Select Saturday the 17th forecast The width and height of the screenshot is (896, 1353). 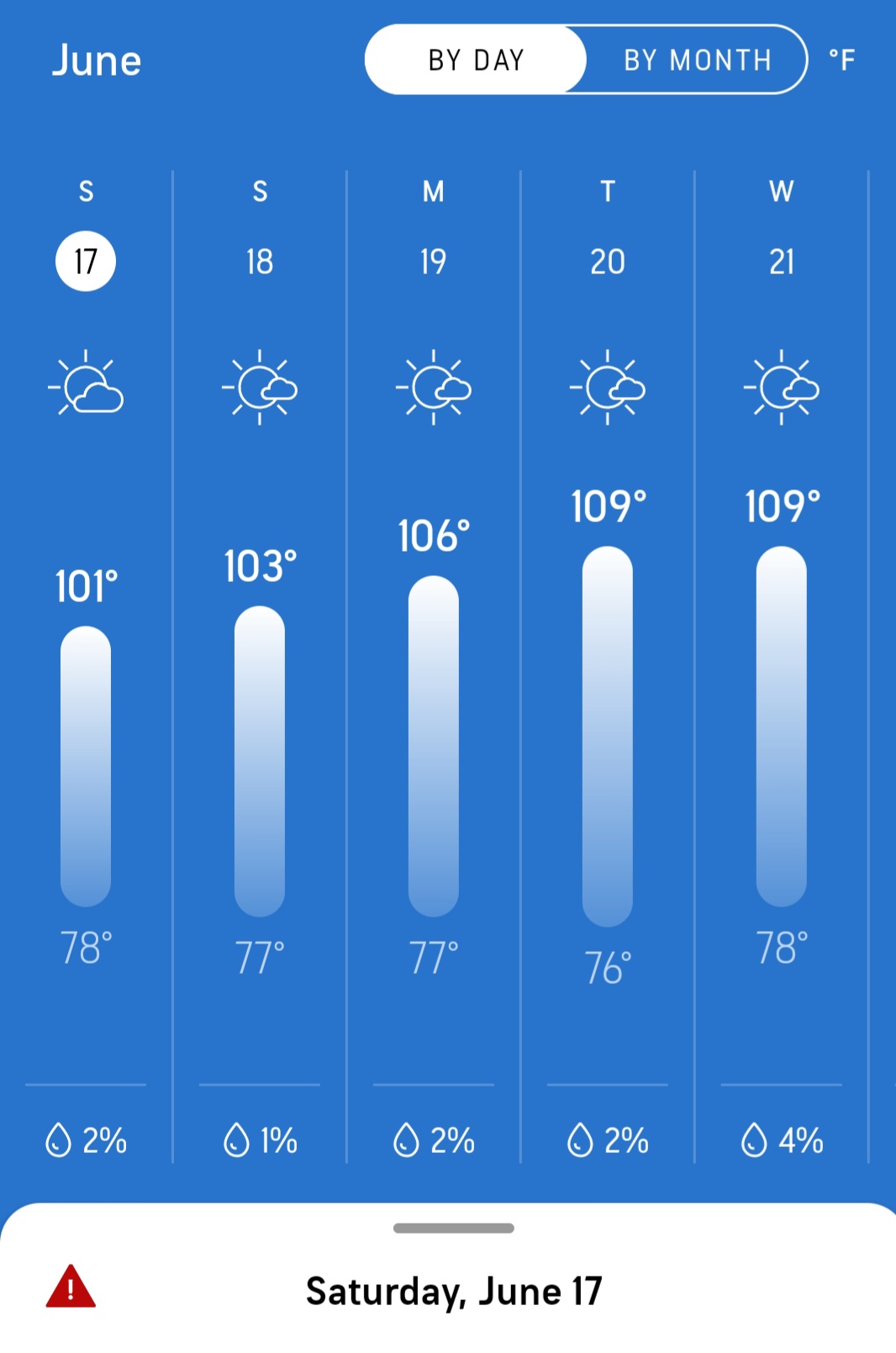pyautogui.click(x=86, y=262)
